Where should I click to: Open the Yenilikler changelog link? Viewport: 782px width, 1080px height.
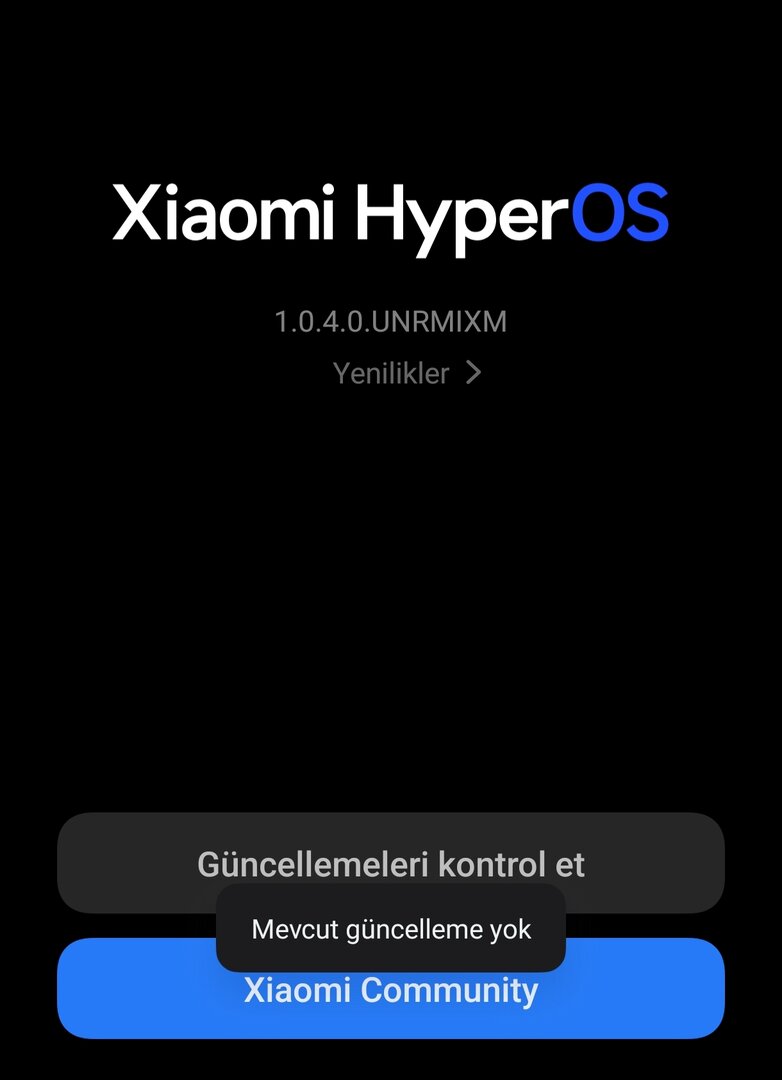pos(406,373)
